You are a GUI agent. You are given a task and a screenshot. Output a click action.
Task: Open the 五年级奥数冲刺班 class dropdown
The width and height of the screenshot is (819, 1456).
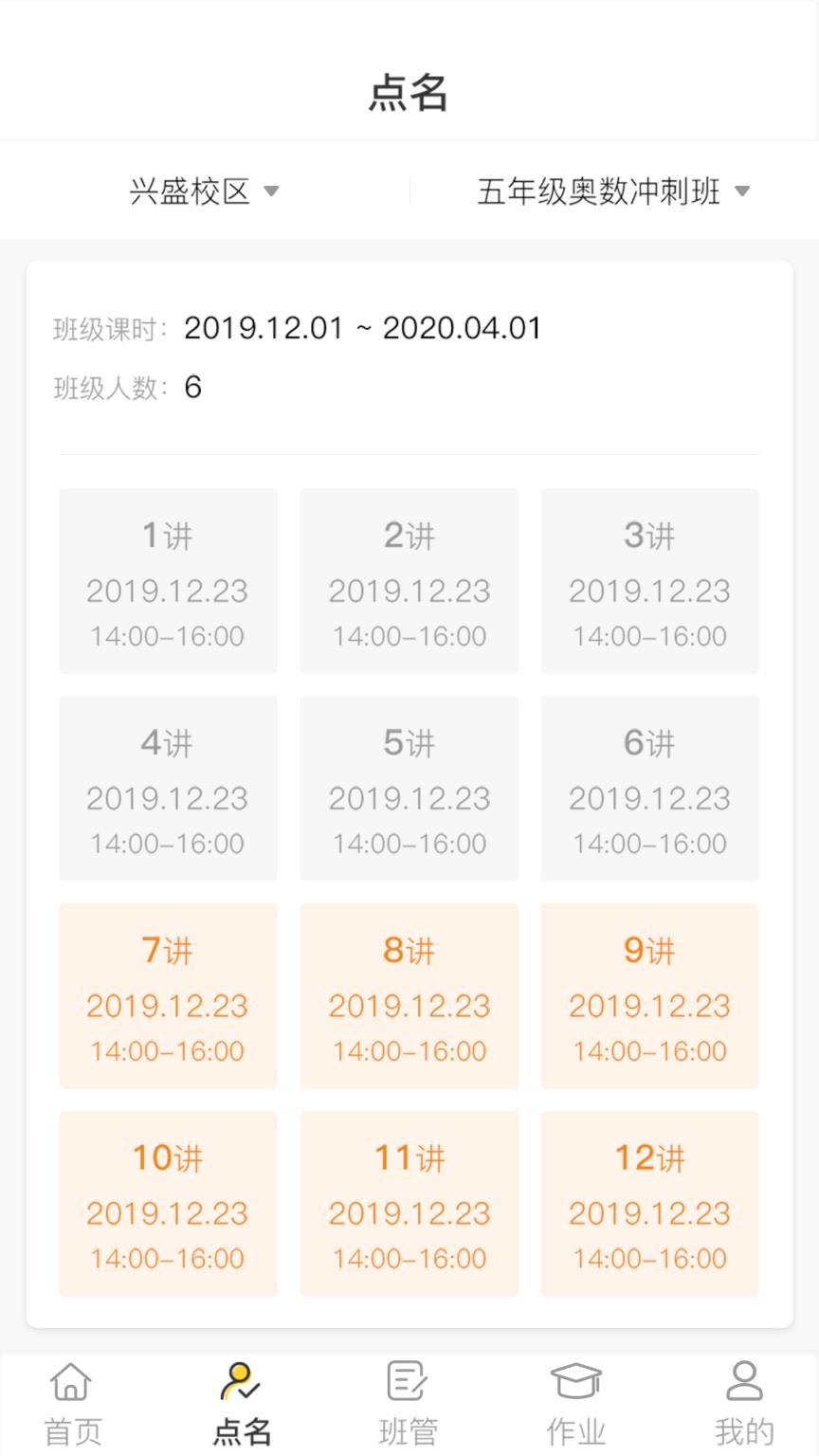(x=613, y=191)
